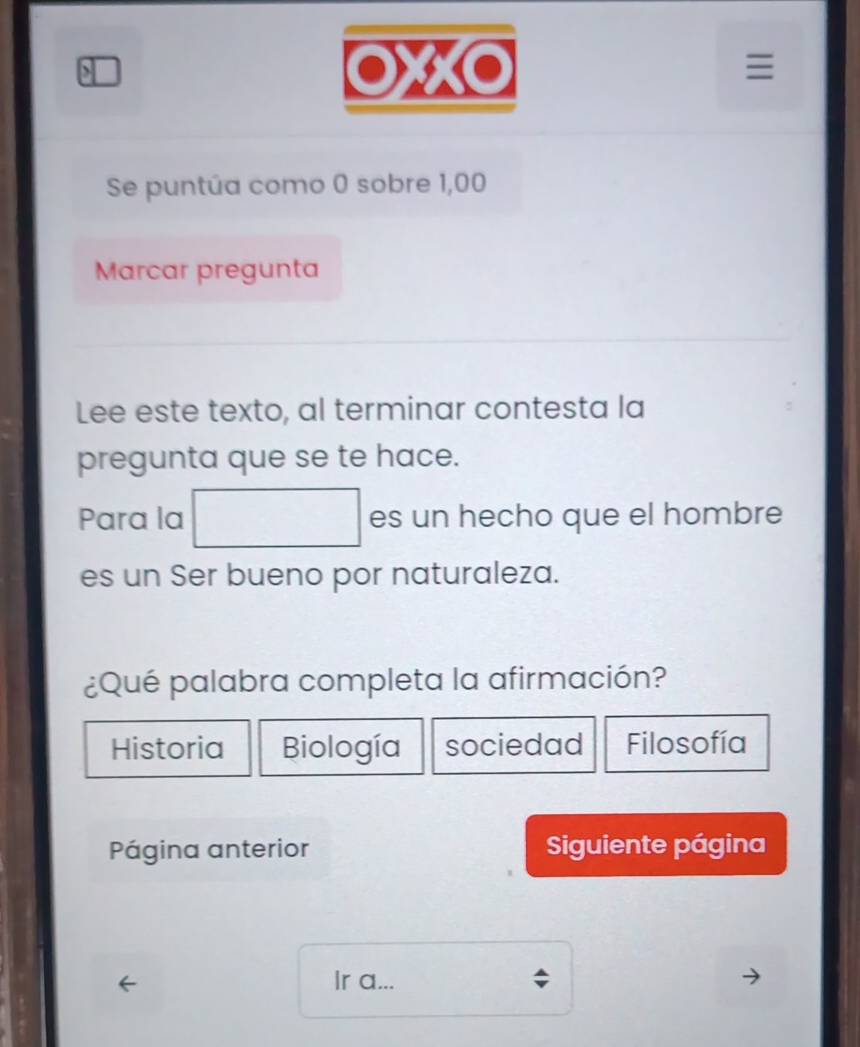Flag this question with Marcar pregunta
Screen dimensions: 860x1047
click(x=207, y=269)
